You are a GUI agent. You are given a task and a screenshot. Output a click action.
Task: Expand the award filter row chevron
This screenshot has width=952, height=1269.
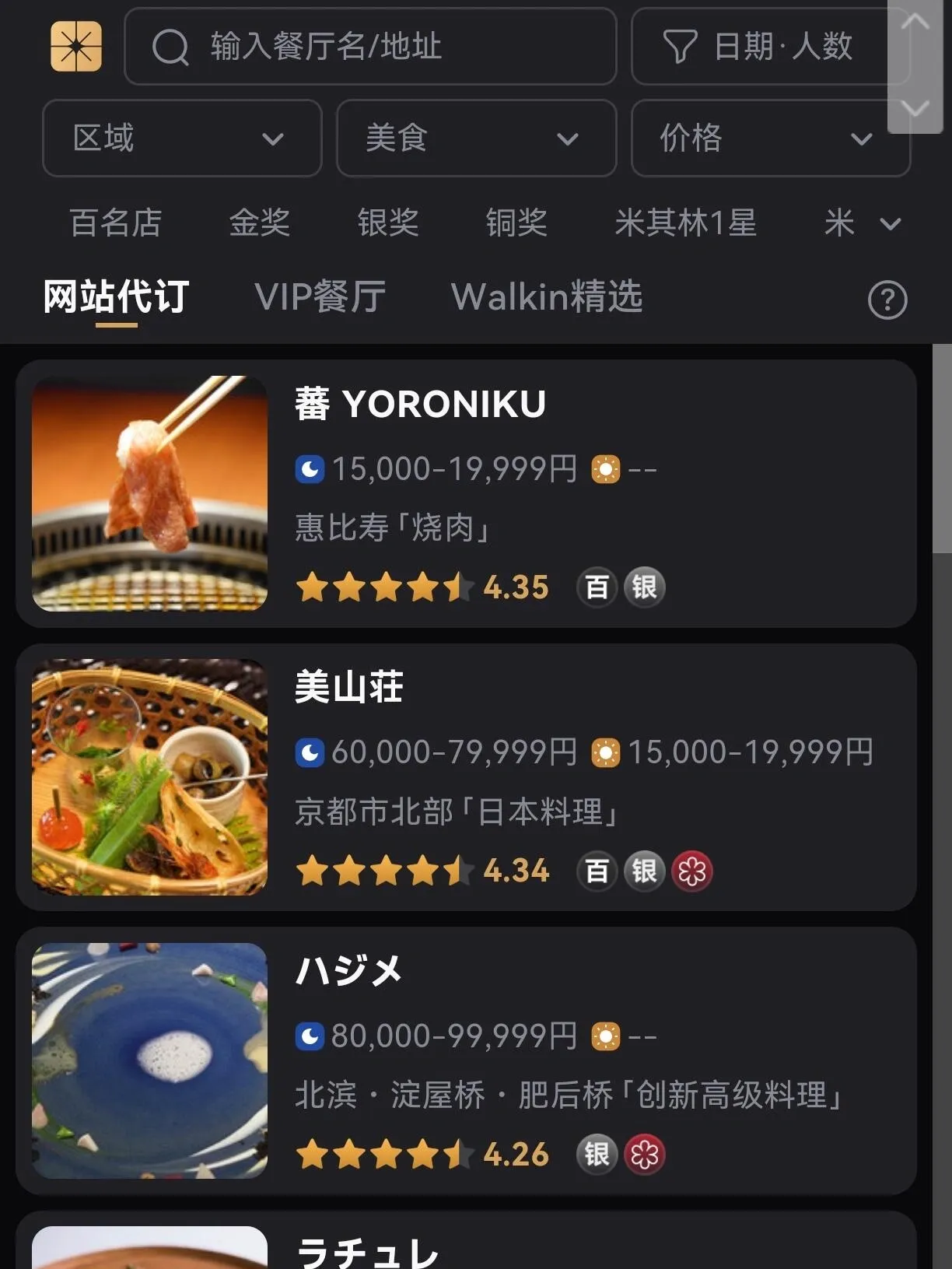coord(891,225)
